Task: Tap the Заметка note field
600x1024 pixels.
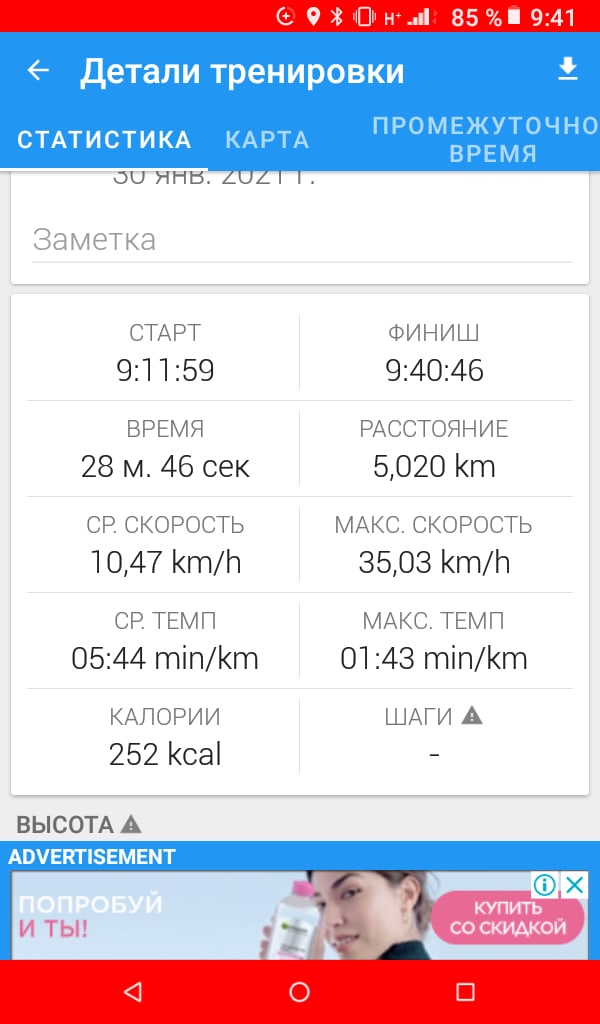Action: 300,240
